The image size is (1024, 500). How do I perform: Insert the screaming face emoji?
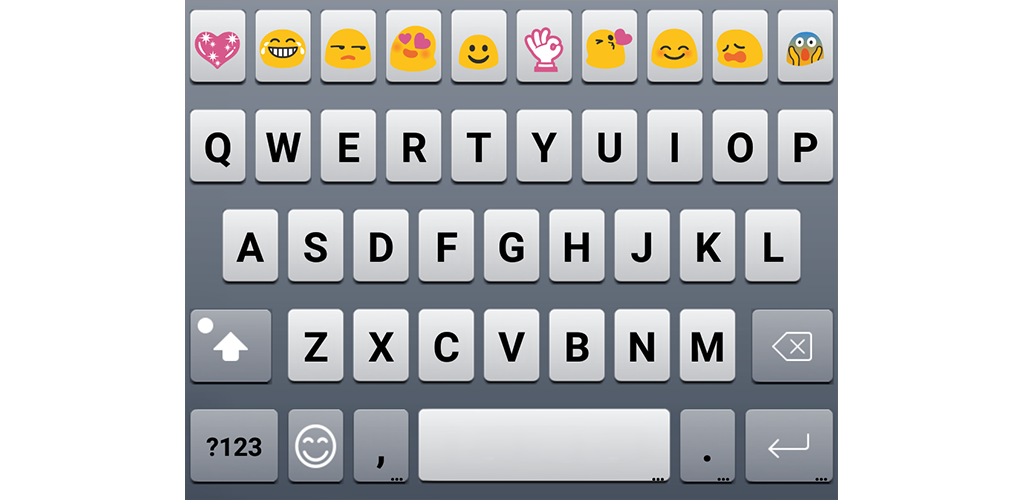805,46
